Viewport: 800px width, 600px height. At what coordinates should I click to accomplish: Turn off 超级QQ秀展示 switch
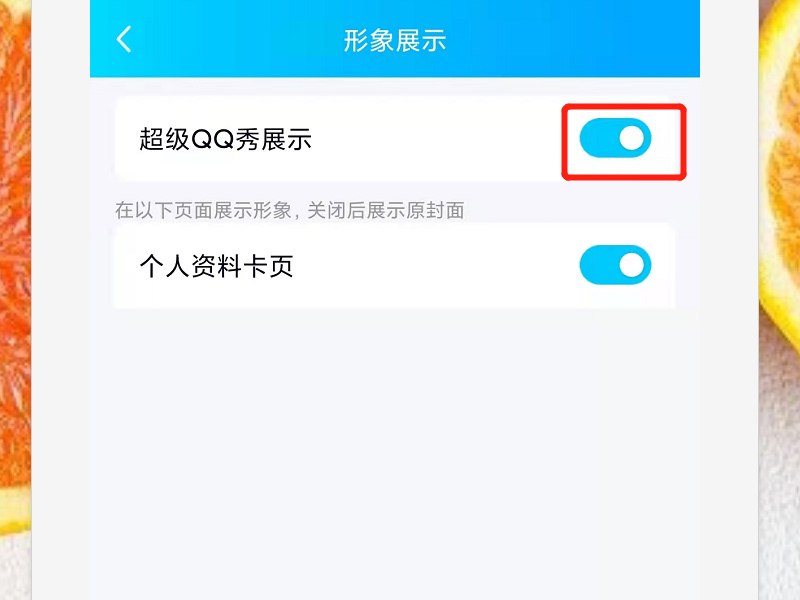[615, 139]
